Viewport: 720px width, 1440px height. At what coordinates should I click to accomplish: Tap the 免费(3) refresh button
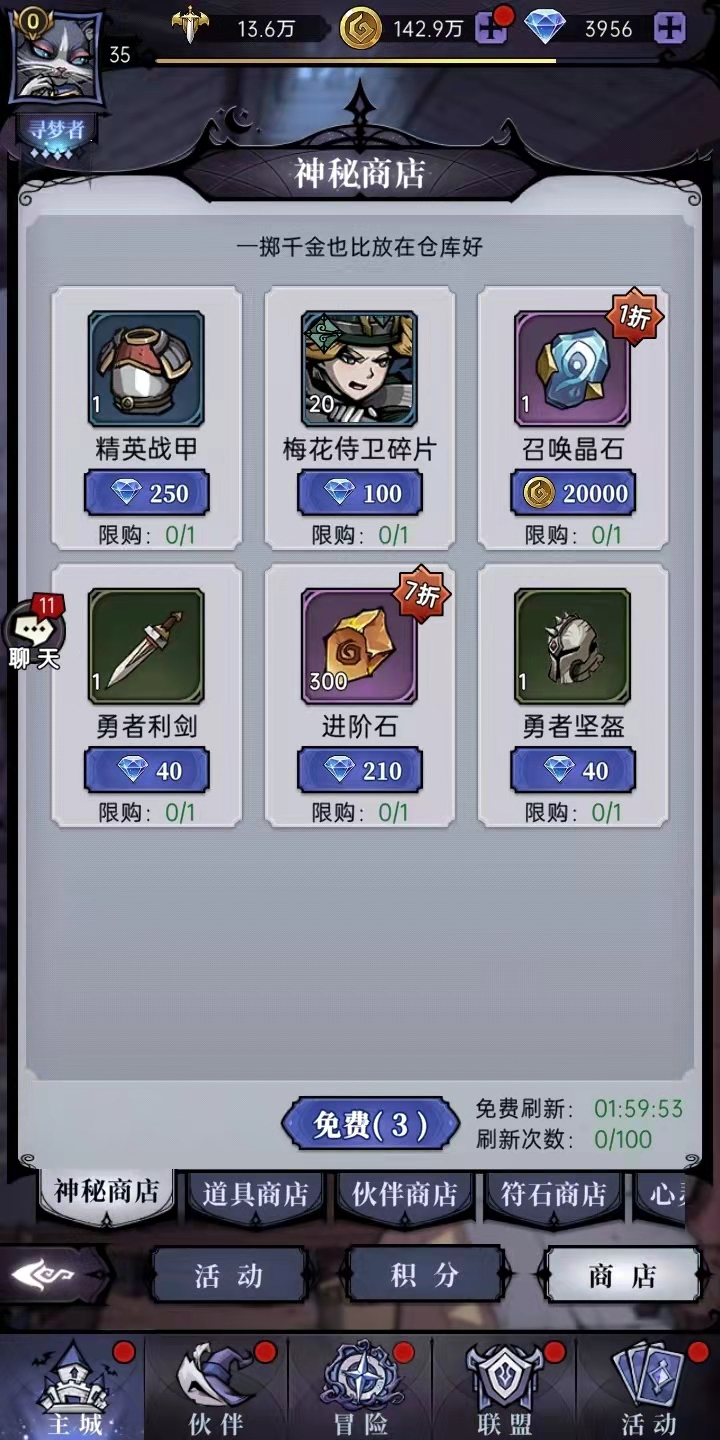(370, 1125)
